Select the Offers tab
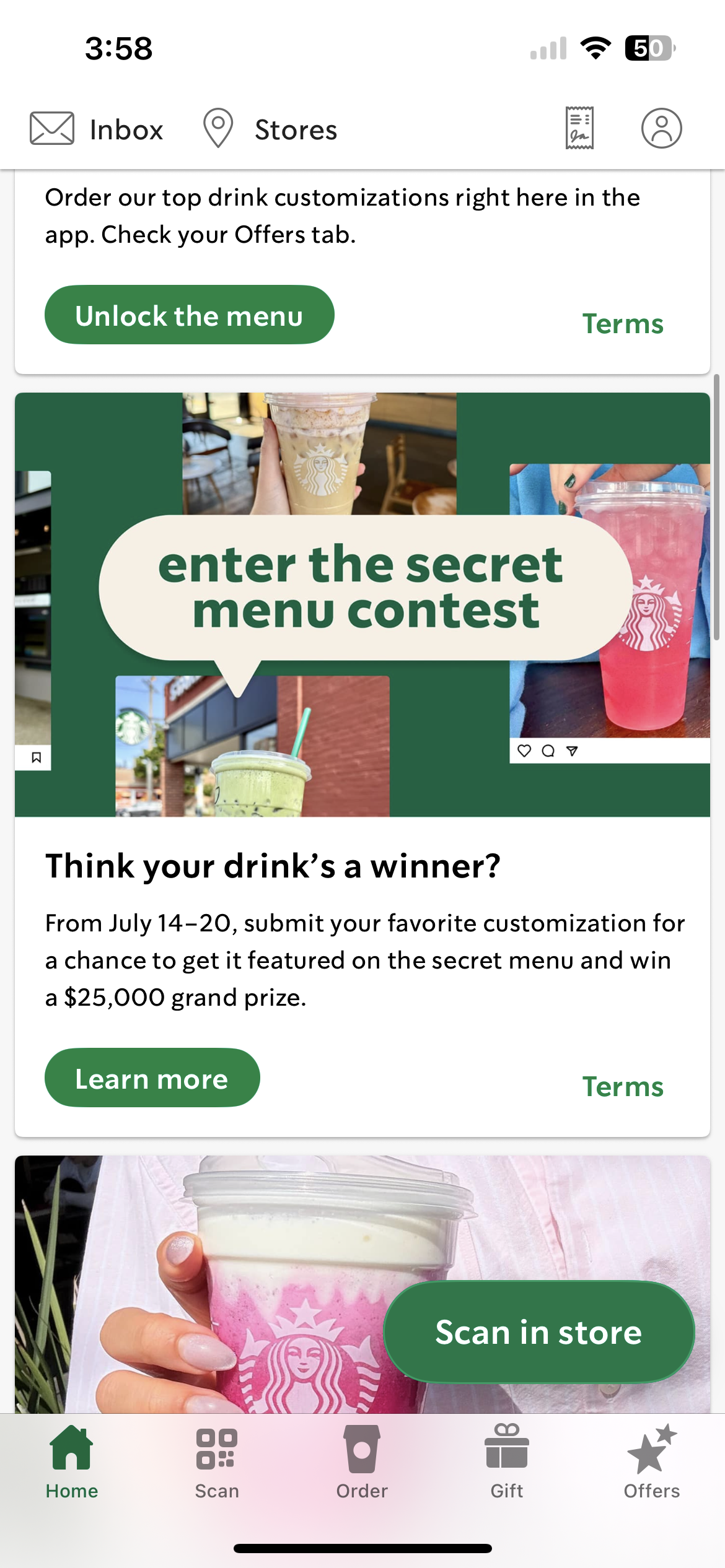 click(x=652, y=1463)
